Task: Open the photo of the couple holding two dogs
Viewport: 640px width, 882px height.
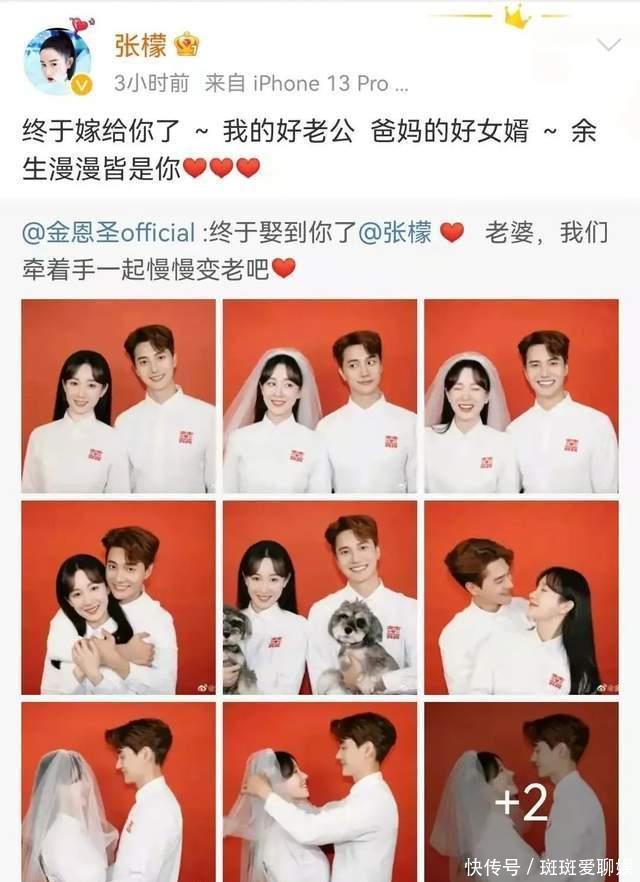Action: (320, 597)
